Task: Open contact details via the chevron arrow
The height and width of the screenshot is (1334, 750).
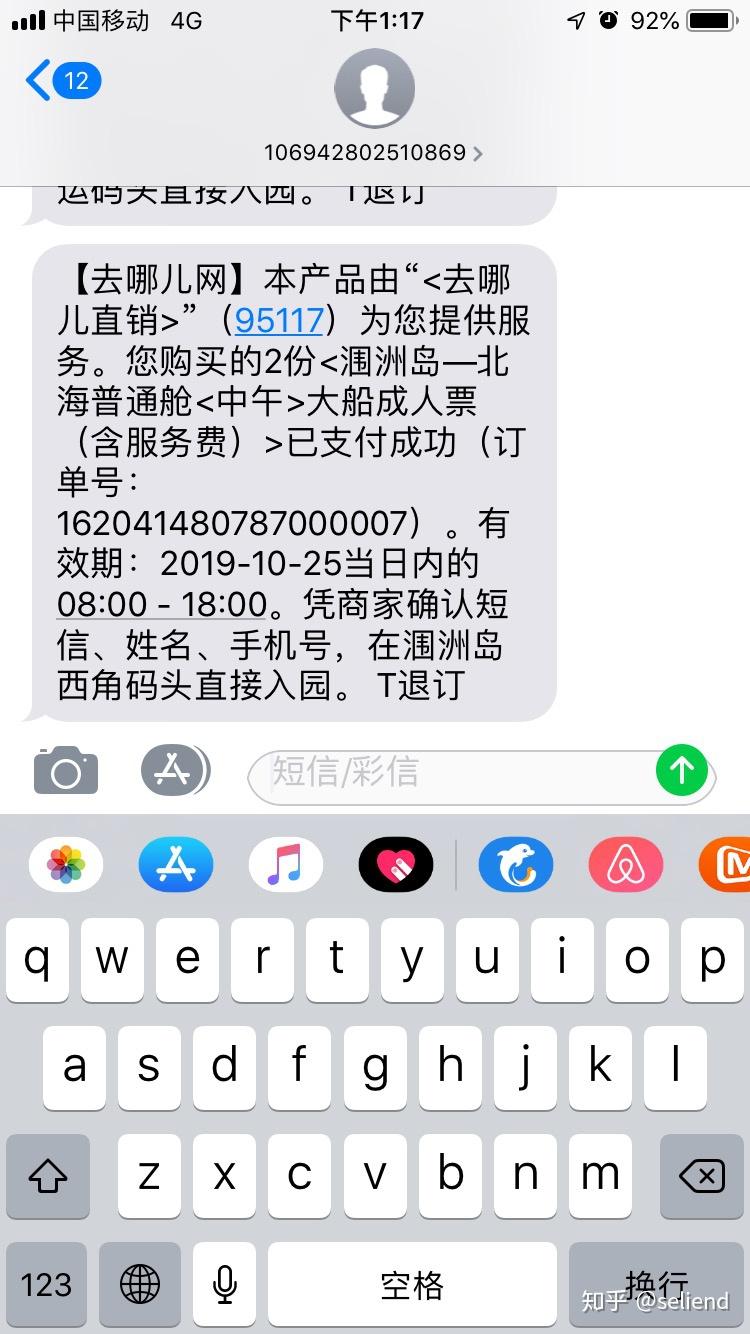Action: coord(477,154)
